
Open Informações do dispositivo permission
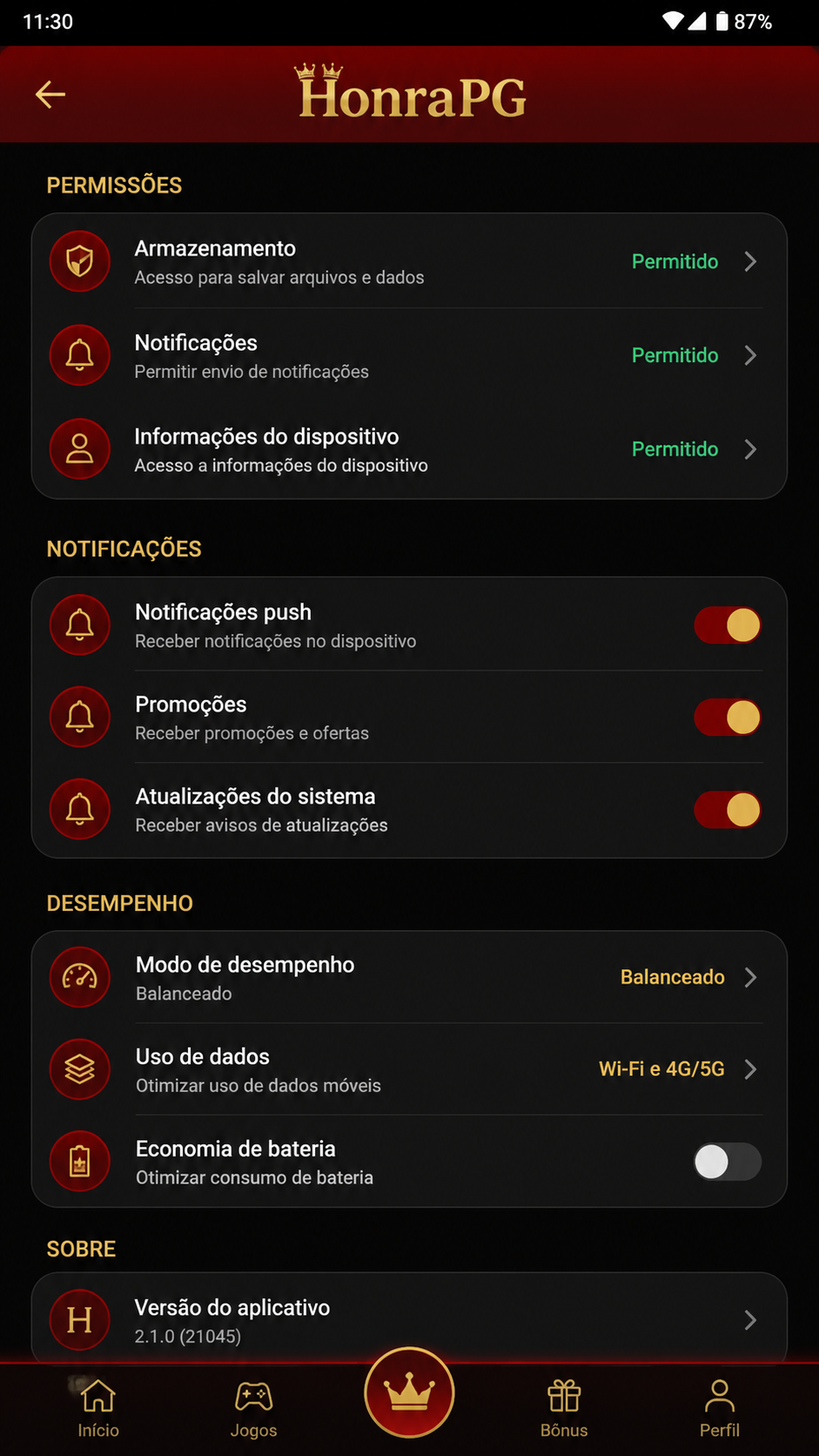[409, 449]
